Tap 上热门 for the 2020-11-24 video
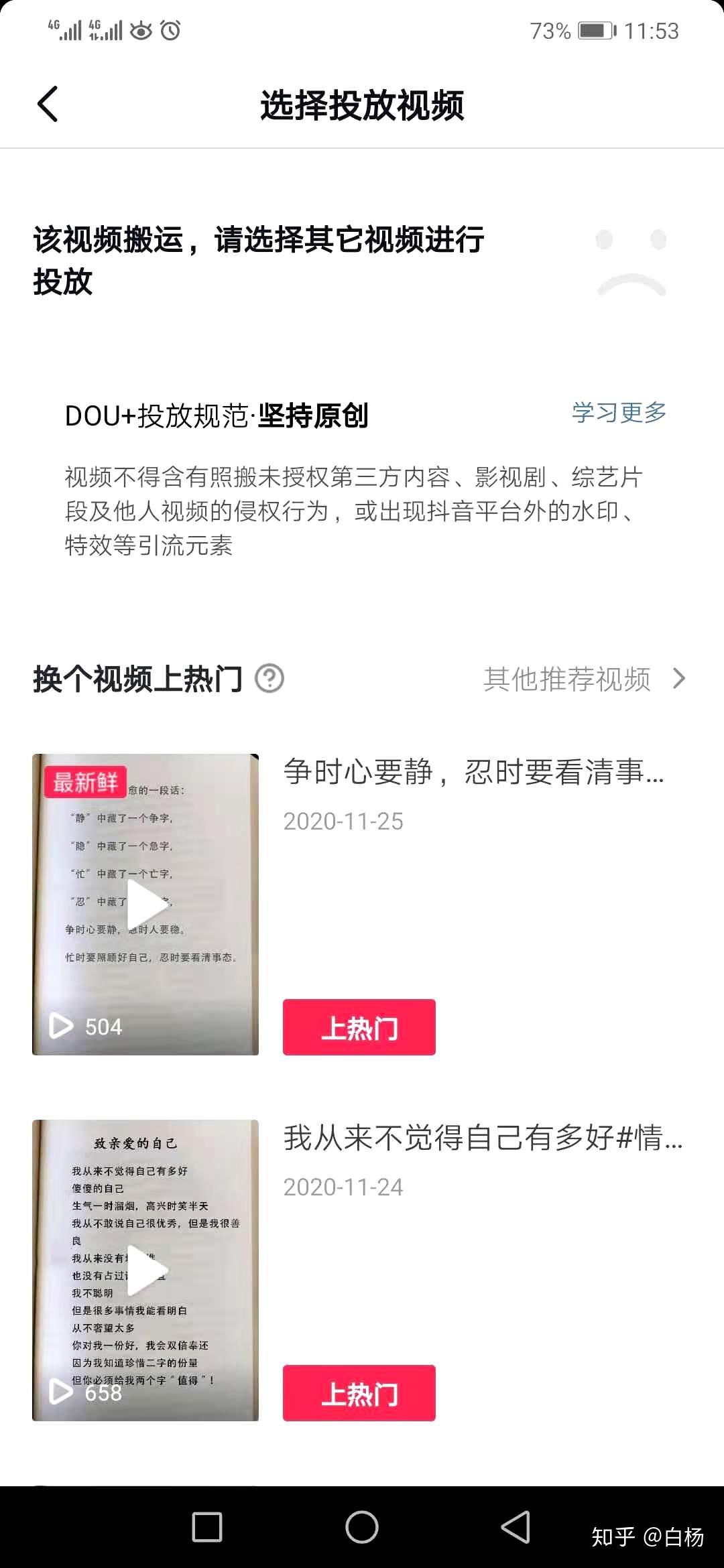Image resolution: width=724 pixels, height=1568 pixels. tap(359, 1393)
